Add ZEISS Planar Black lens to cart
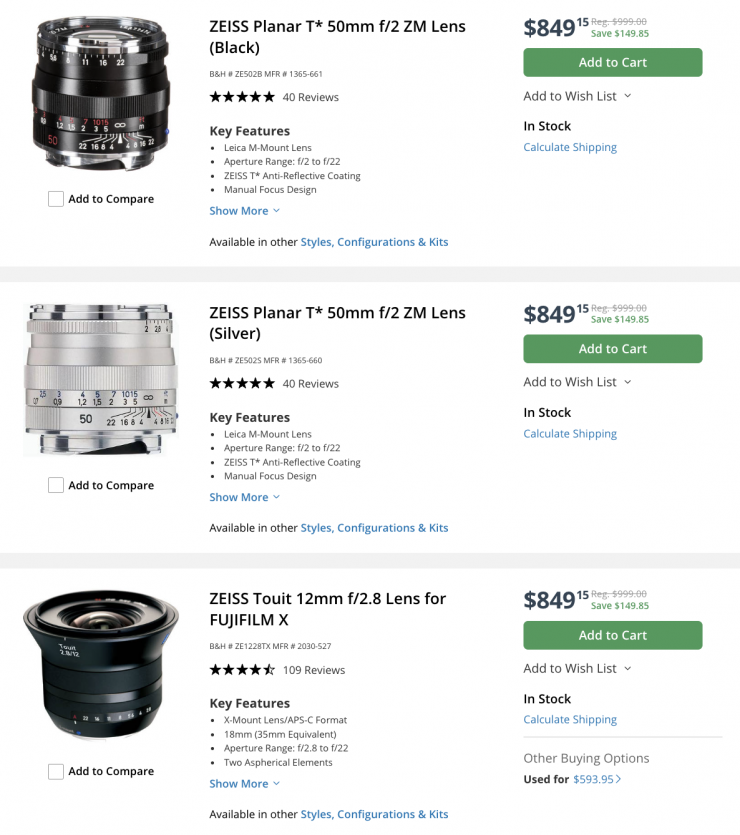This screenshot has height=835, width=740. click(x=612, y=62)
